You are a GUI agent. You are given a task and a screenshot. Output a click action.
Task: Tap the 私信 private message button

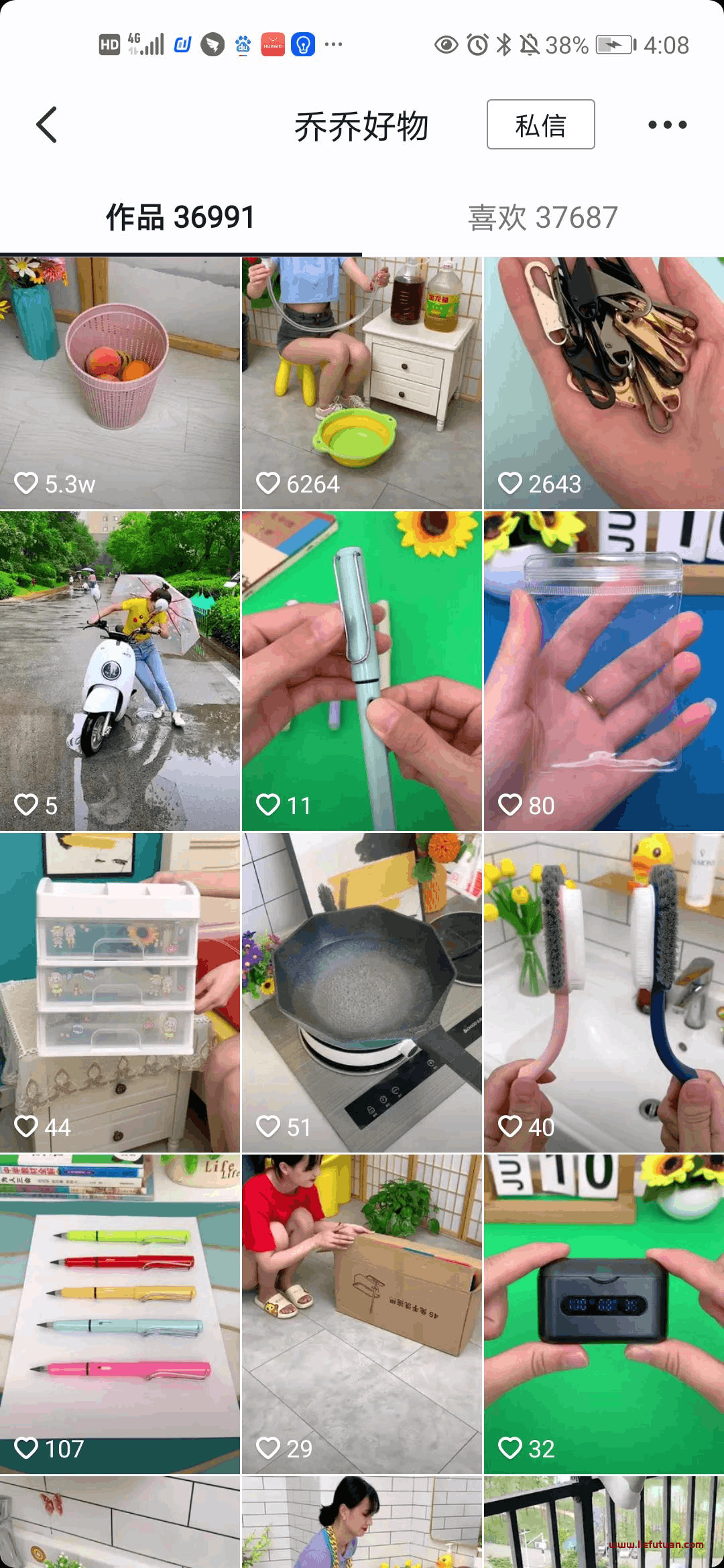coord(540,125)
